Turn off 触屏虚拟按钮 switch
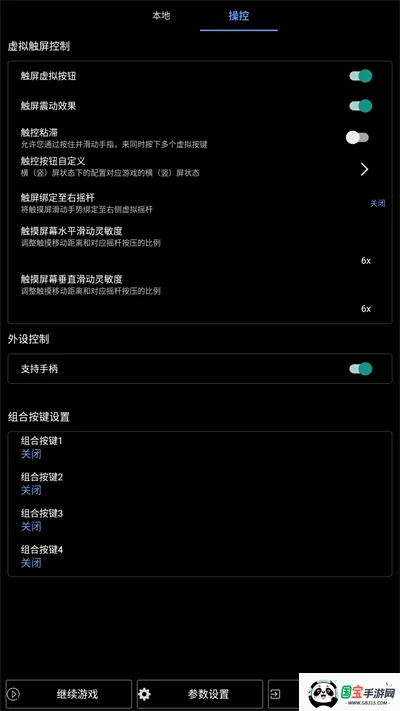This screenshot has height=711, width=400. point(361,76)
